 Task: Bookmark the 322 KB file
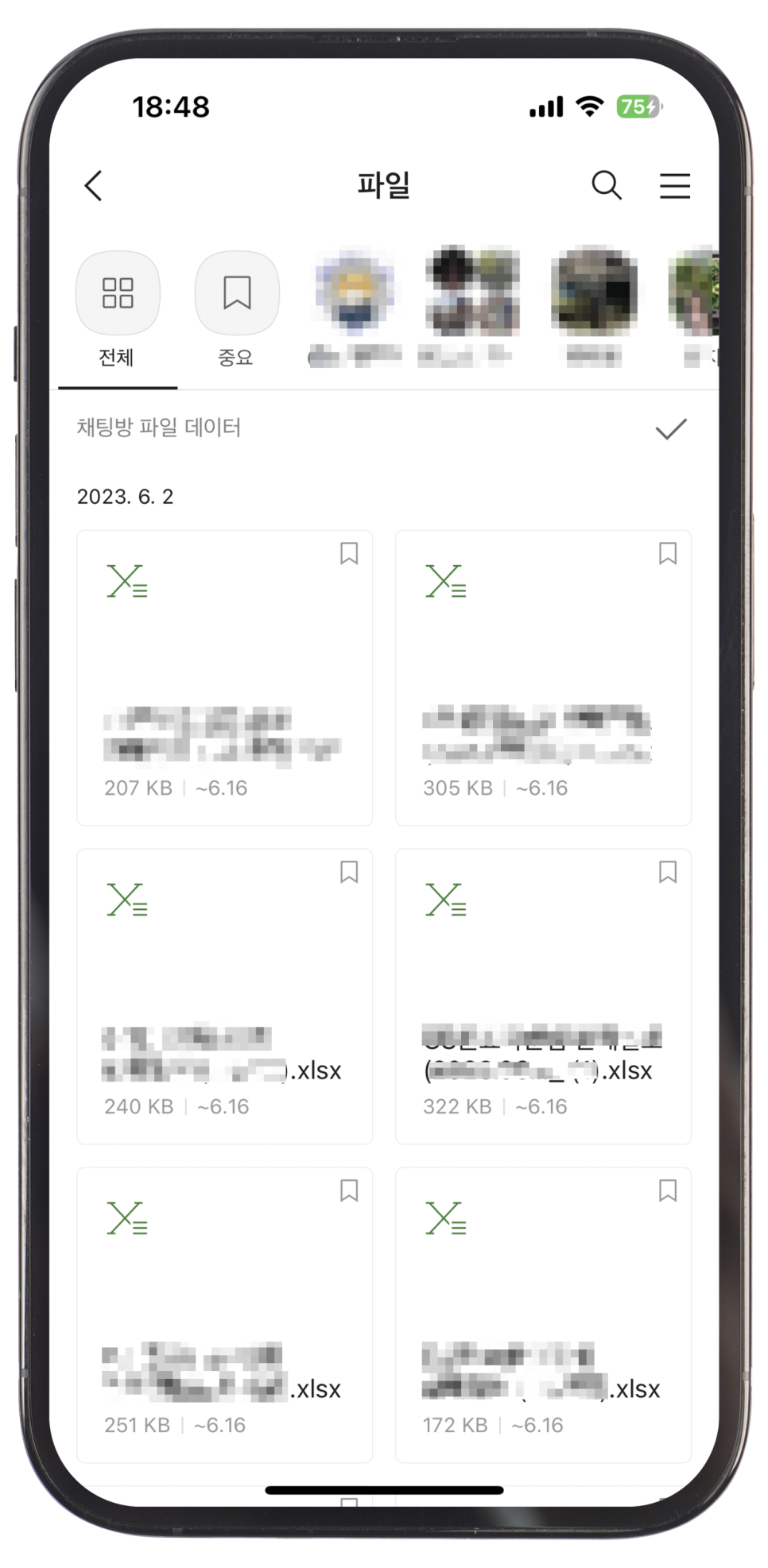668,872
